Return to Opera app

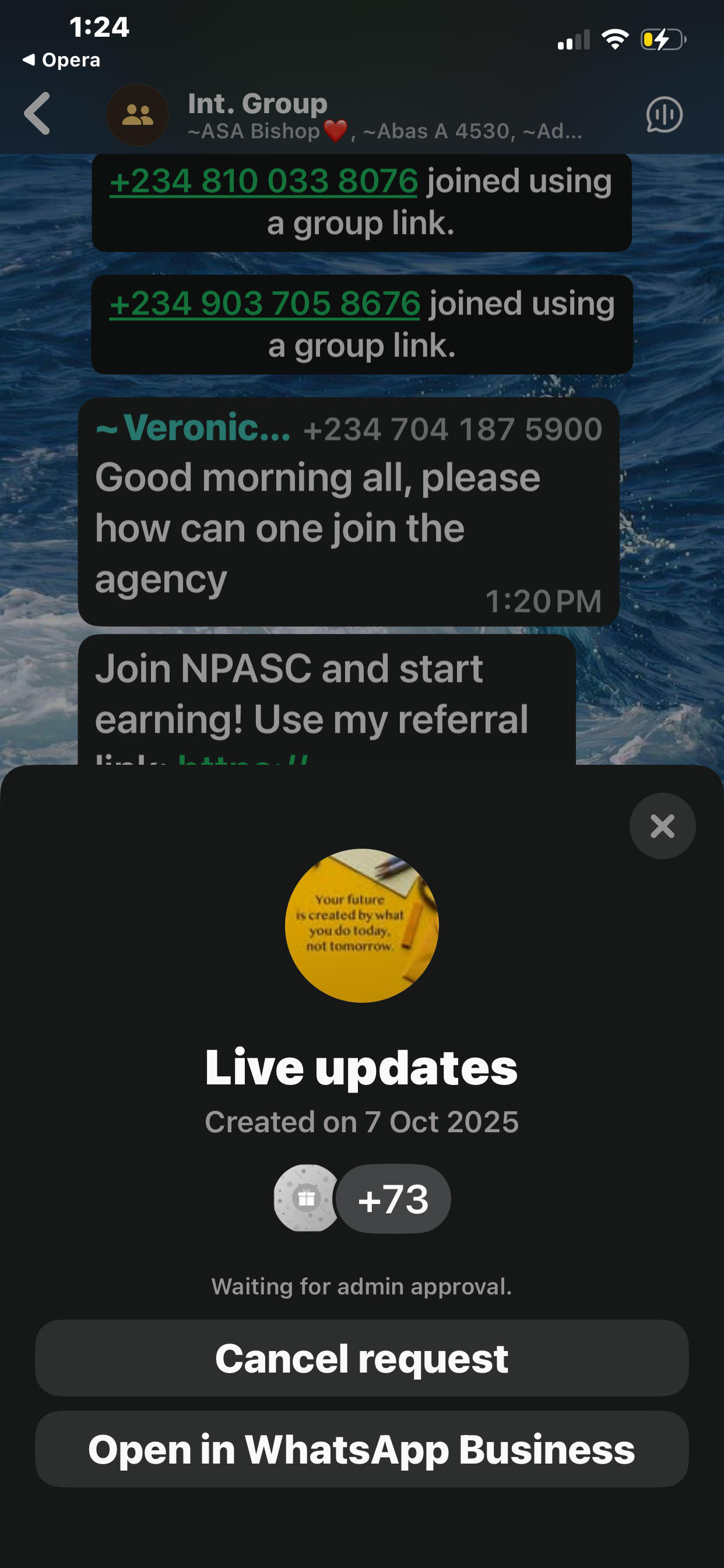pos(61,60)
